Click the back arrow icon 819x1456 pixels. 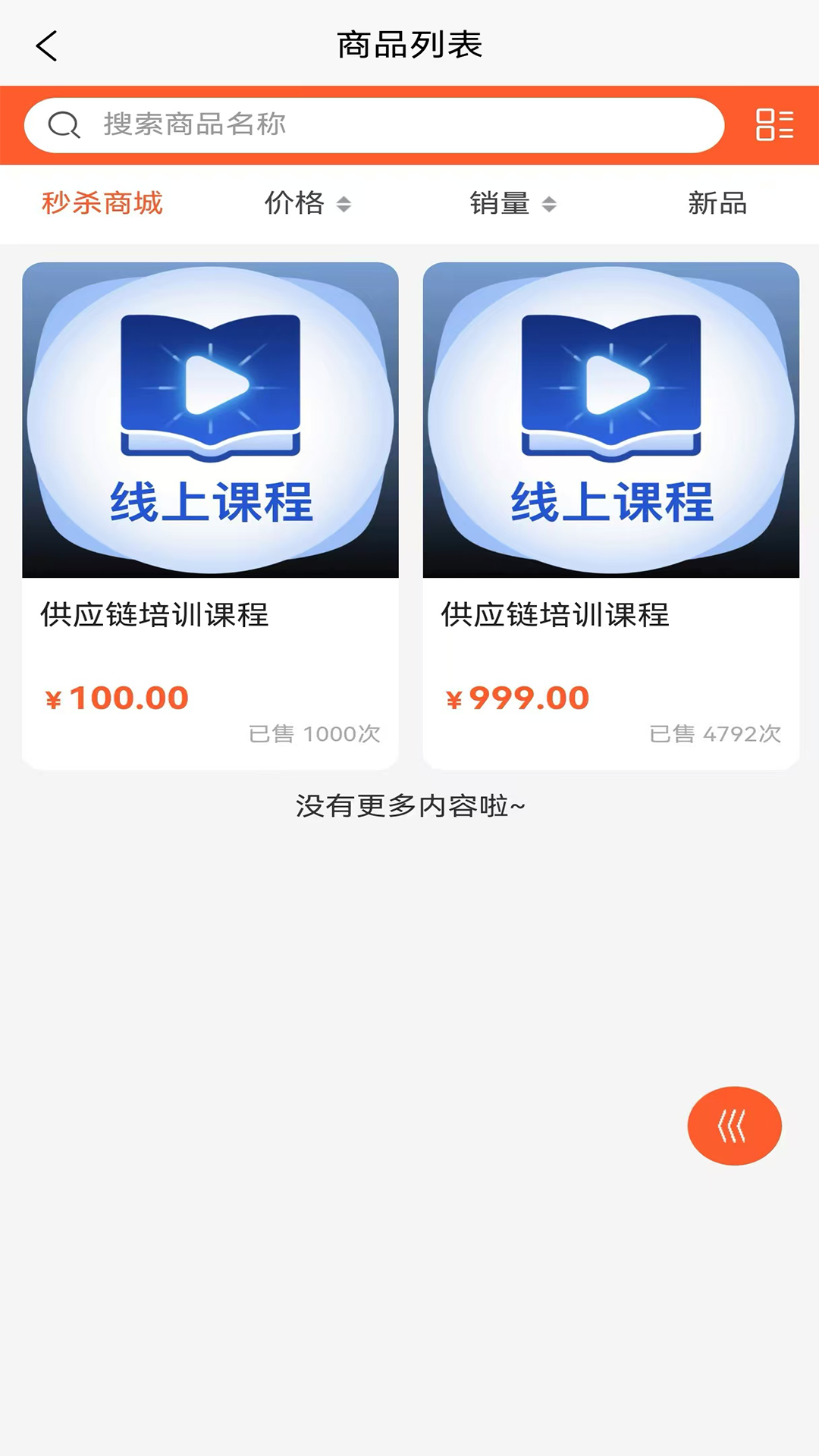click(x=47, y=44)
